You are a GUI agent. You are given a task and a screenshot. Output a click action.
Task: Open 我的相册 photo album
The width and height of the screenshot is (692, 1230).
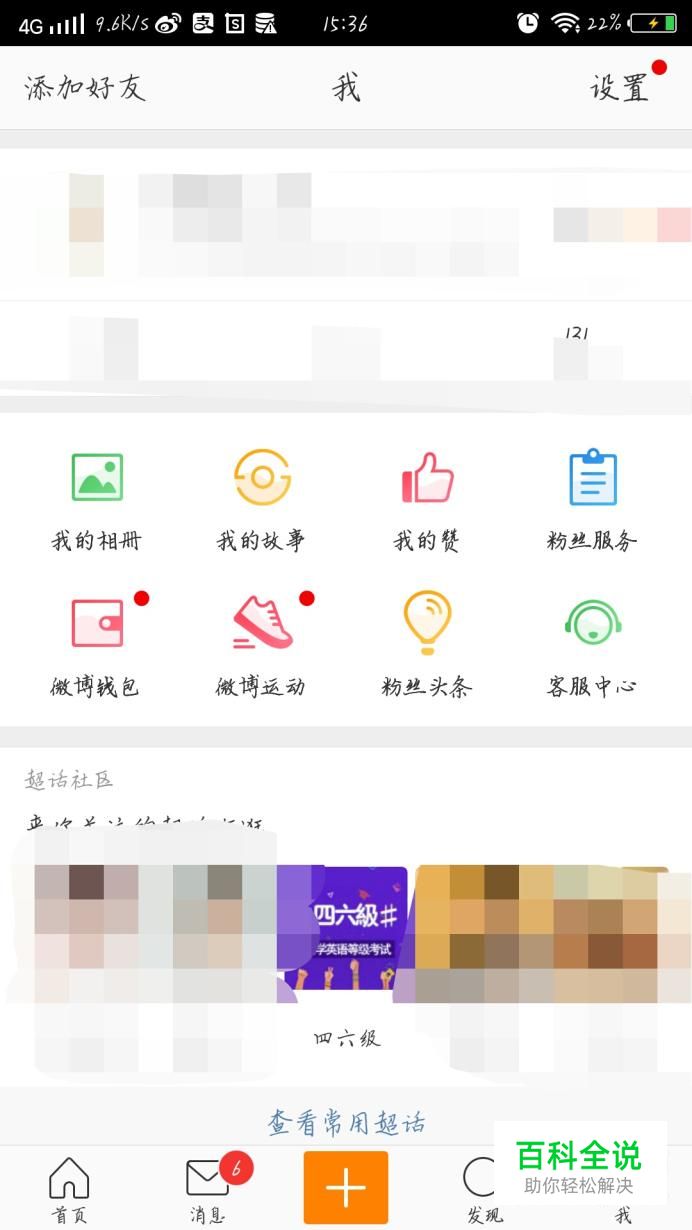pos(97,502)
